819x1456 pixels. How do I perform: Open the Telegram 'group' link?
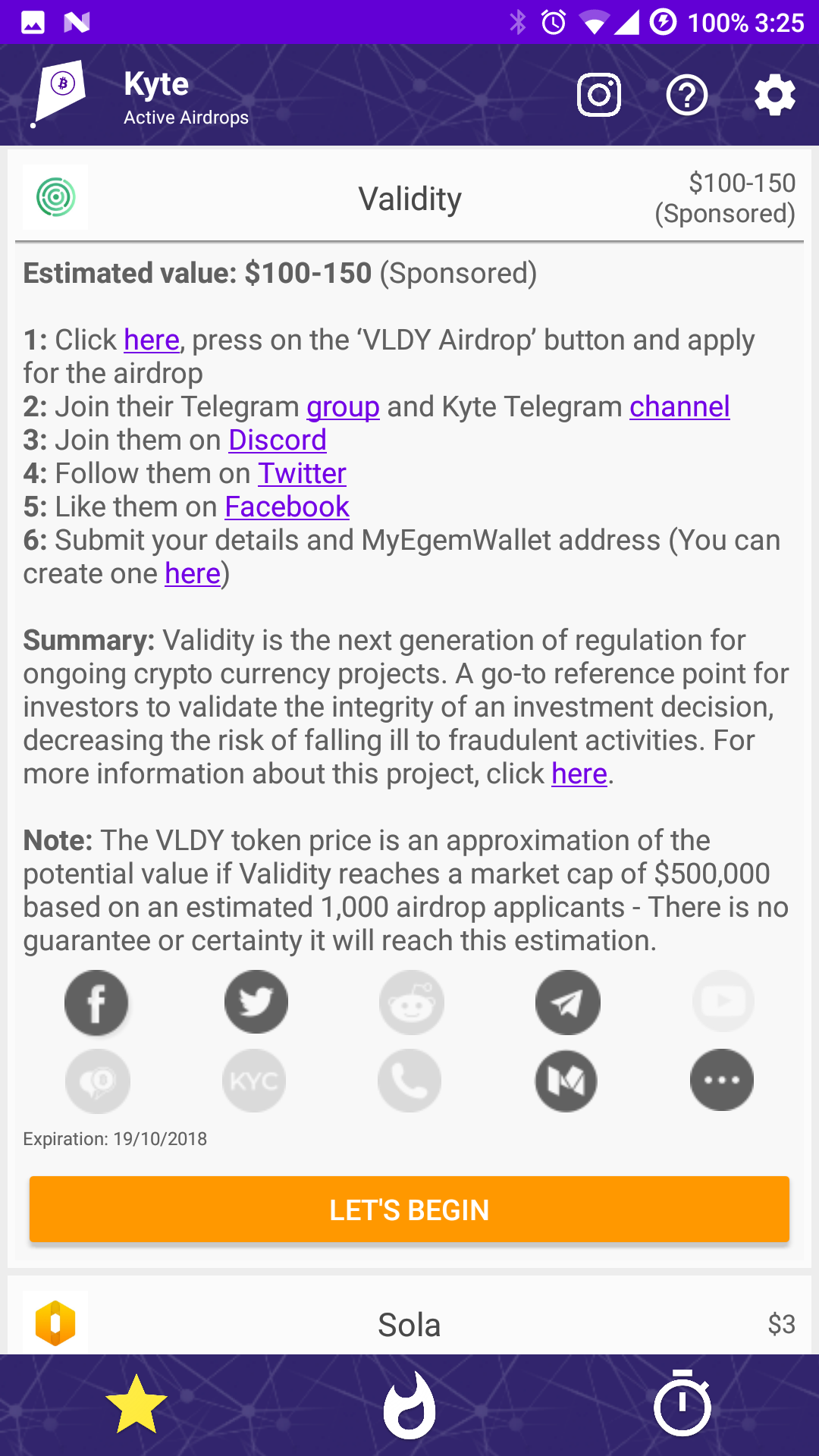coord(343,406)
